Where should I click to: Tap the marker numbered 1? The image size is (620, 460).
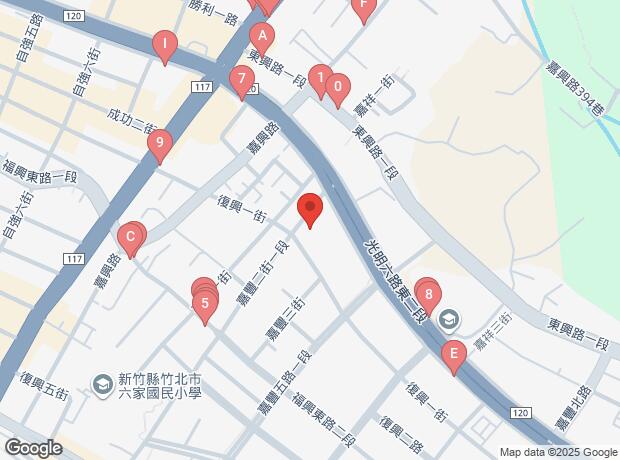pos(319,80)
